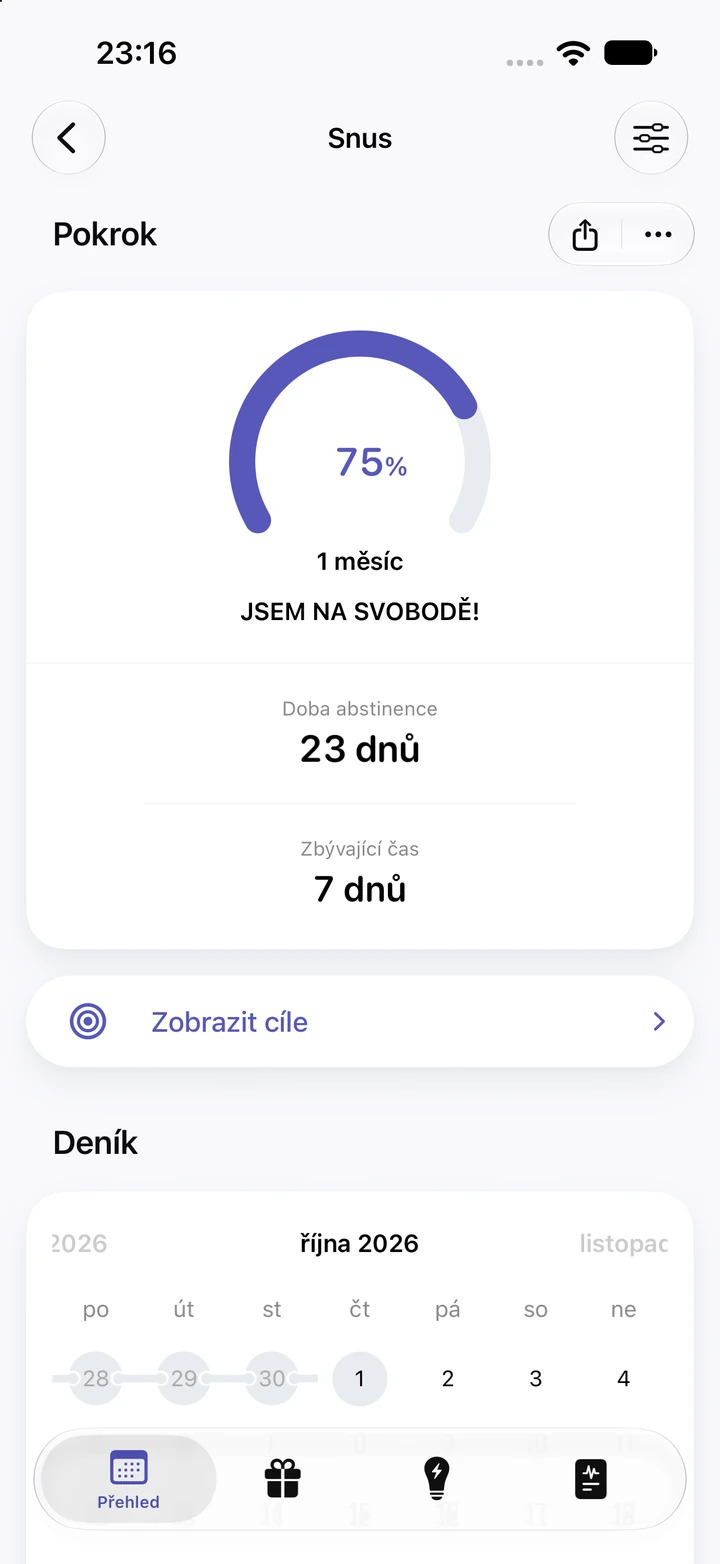Open the settings sliders icon
This screenshot has height=1564, width=720.
tap(651, 138)
